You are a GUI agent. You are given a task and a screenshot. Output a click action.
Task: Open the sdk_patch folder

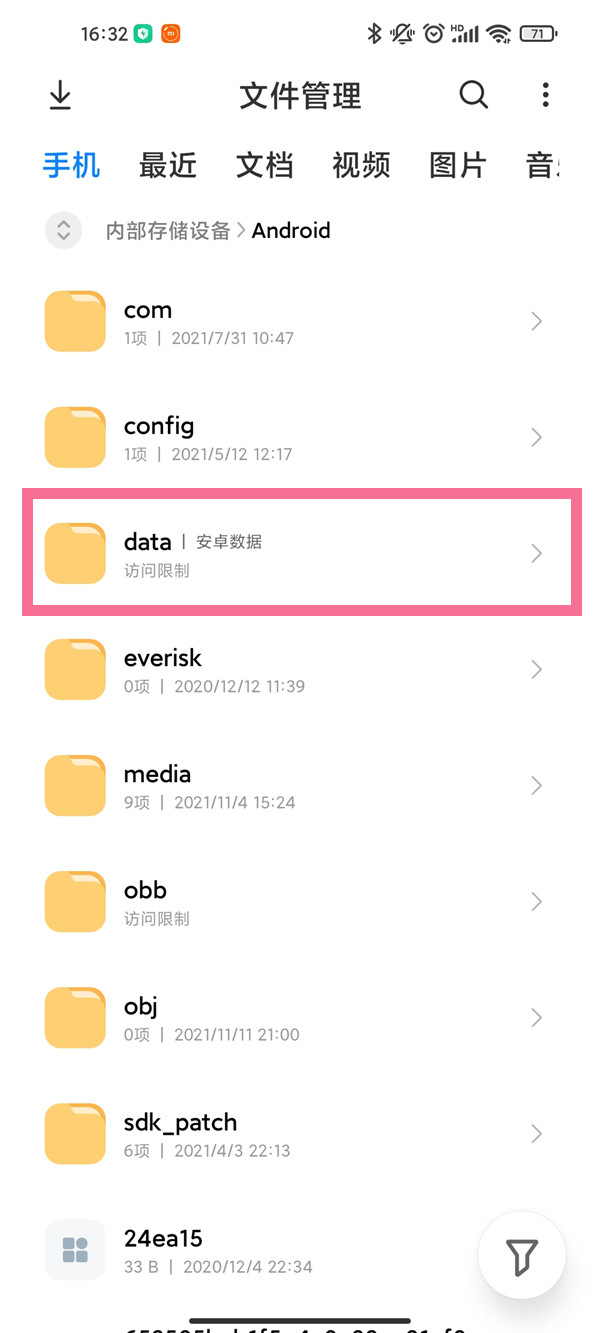tap(300, 1134)
